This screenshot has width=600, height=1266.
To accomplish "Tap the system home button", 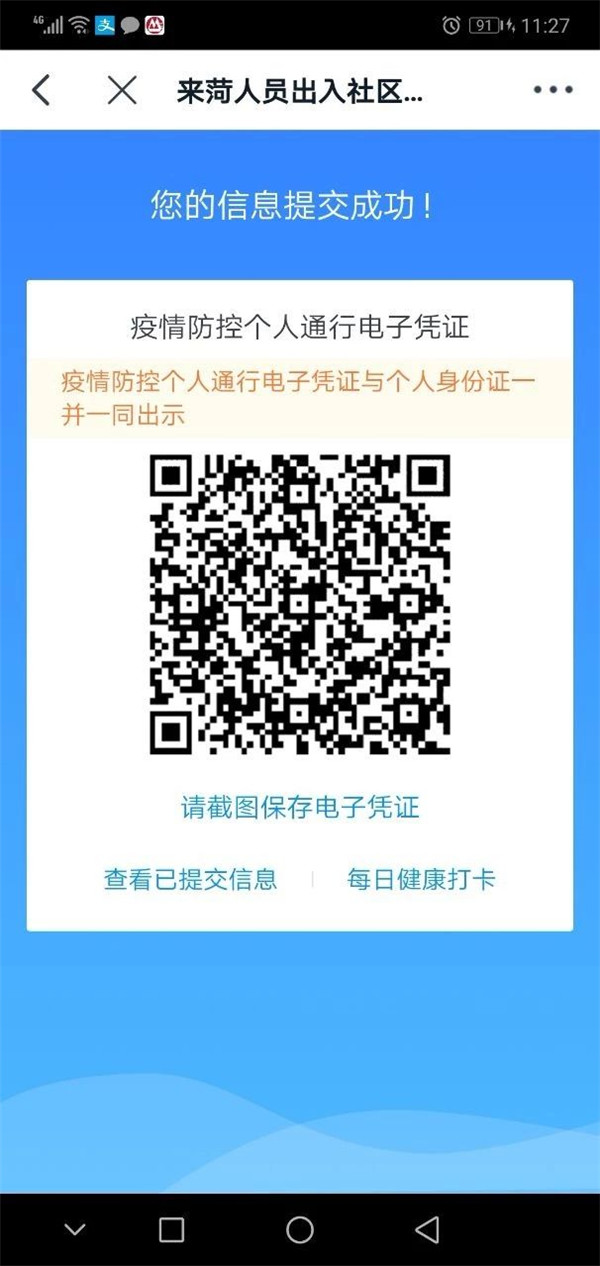I will click(x=300, y=1229).
